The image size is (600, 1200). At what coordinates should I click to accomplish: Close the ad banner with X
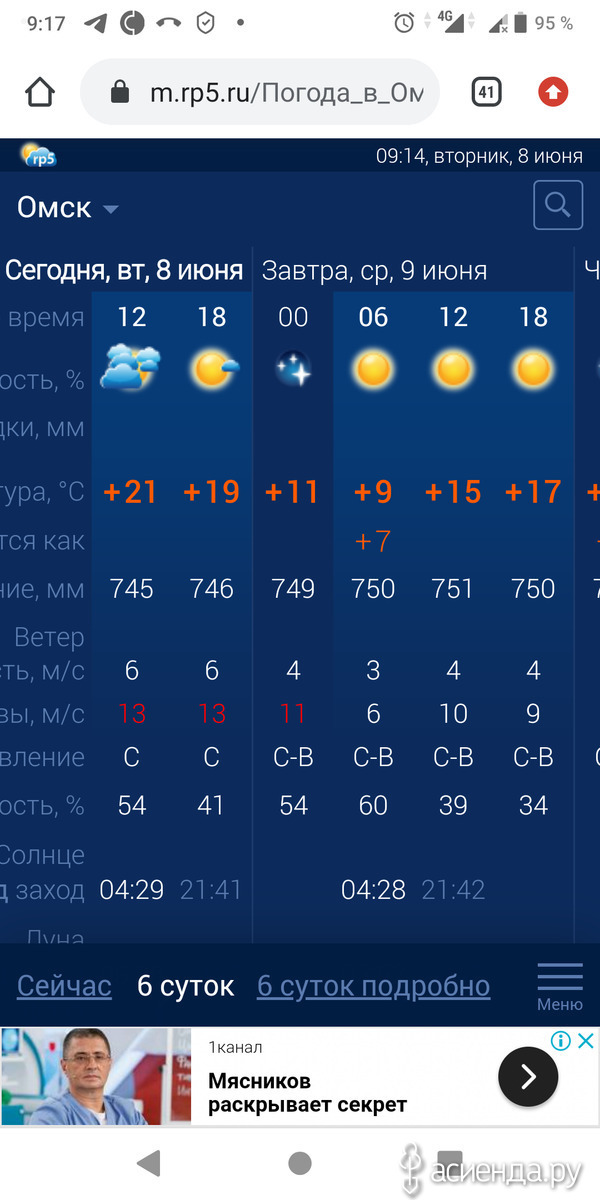587,1041
